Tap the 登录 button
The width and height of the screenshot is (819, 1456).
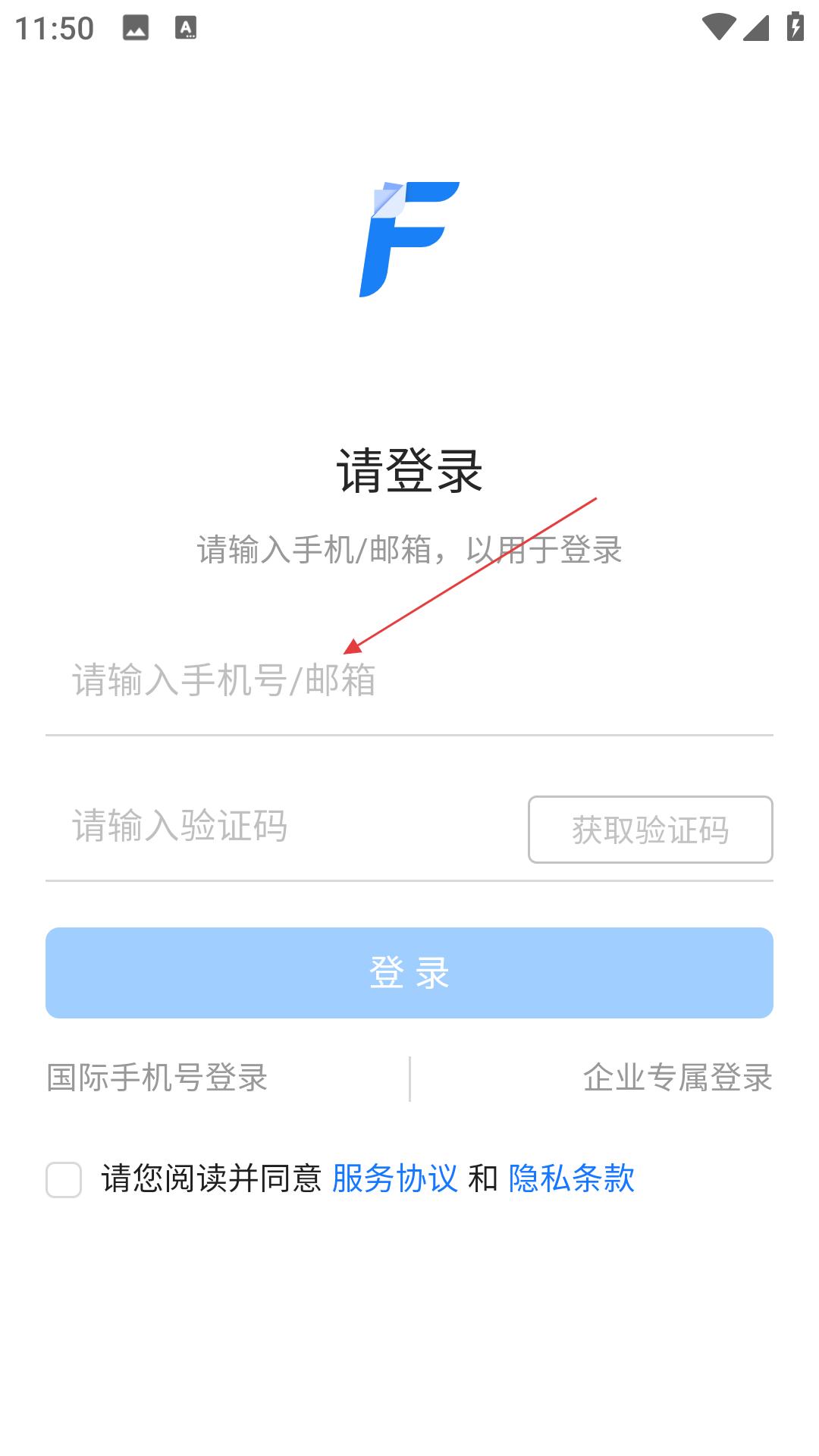click(x=409, y=973)
